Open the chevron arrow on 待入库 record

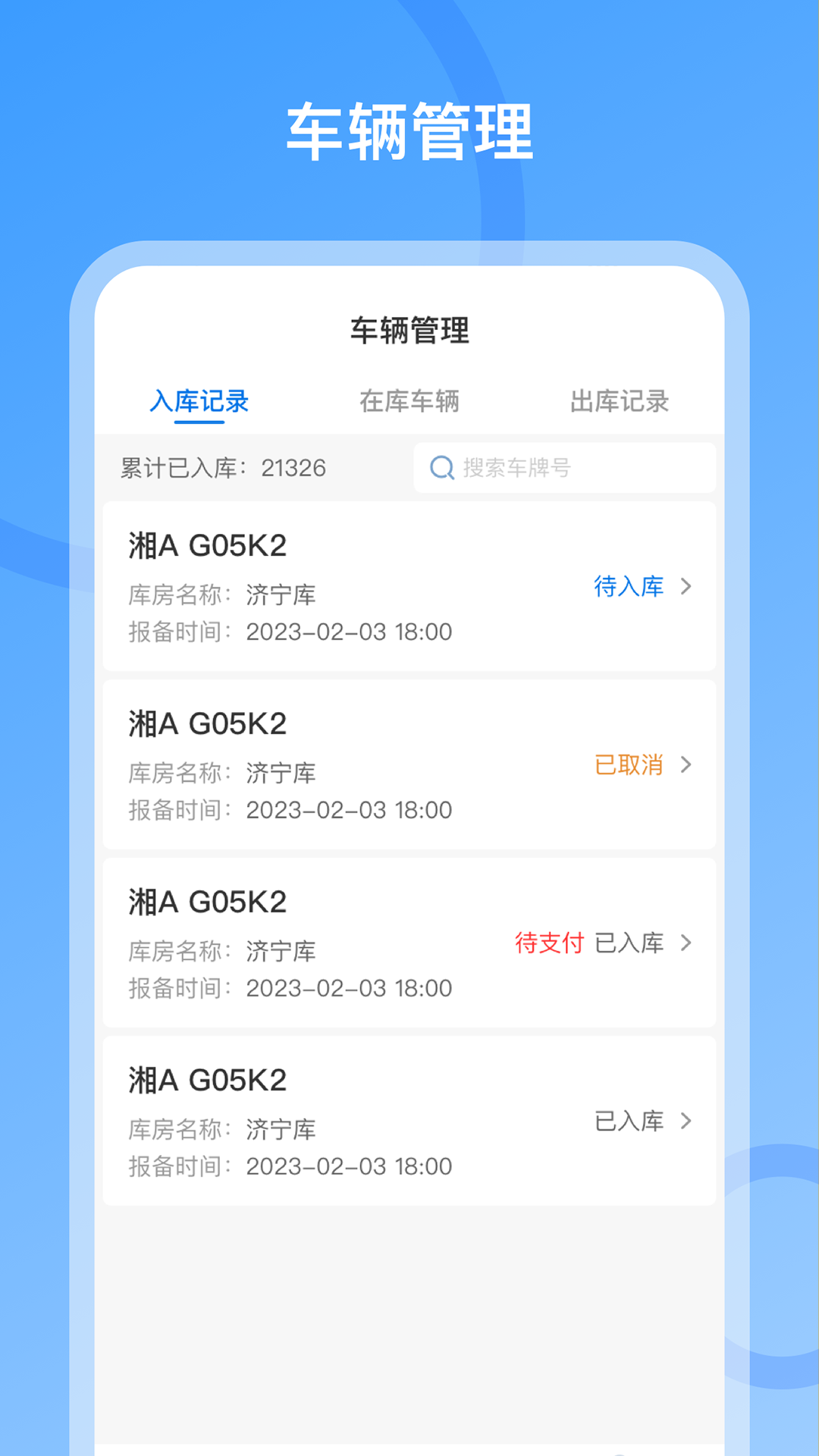coord(687,587)
